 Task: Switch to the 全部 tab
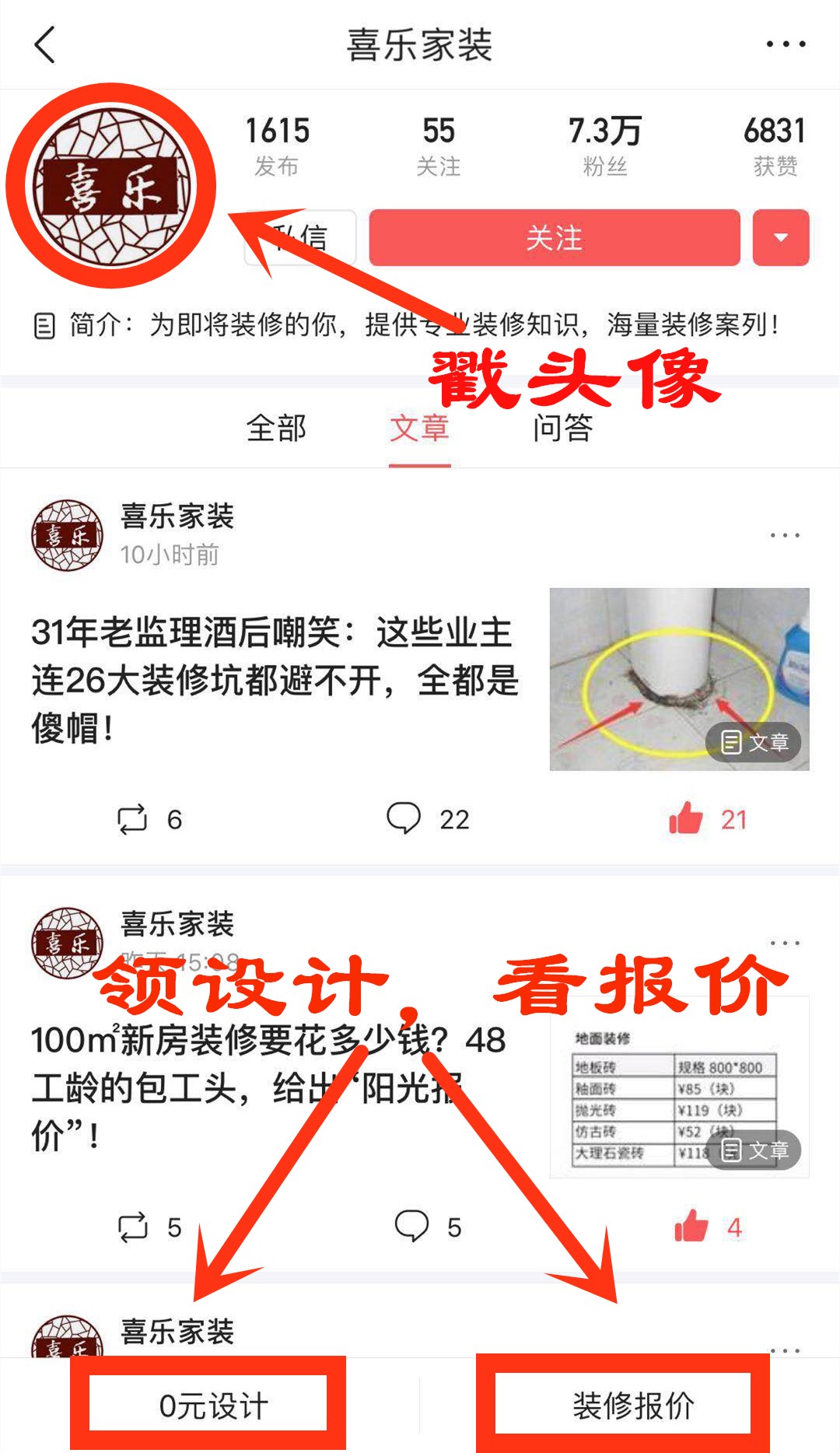pos(277,429)
